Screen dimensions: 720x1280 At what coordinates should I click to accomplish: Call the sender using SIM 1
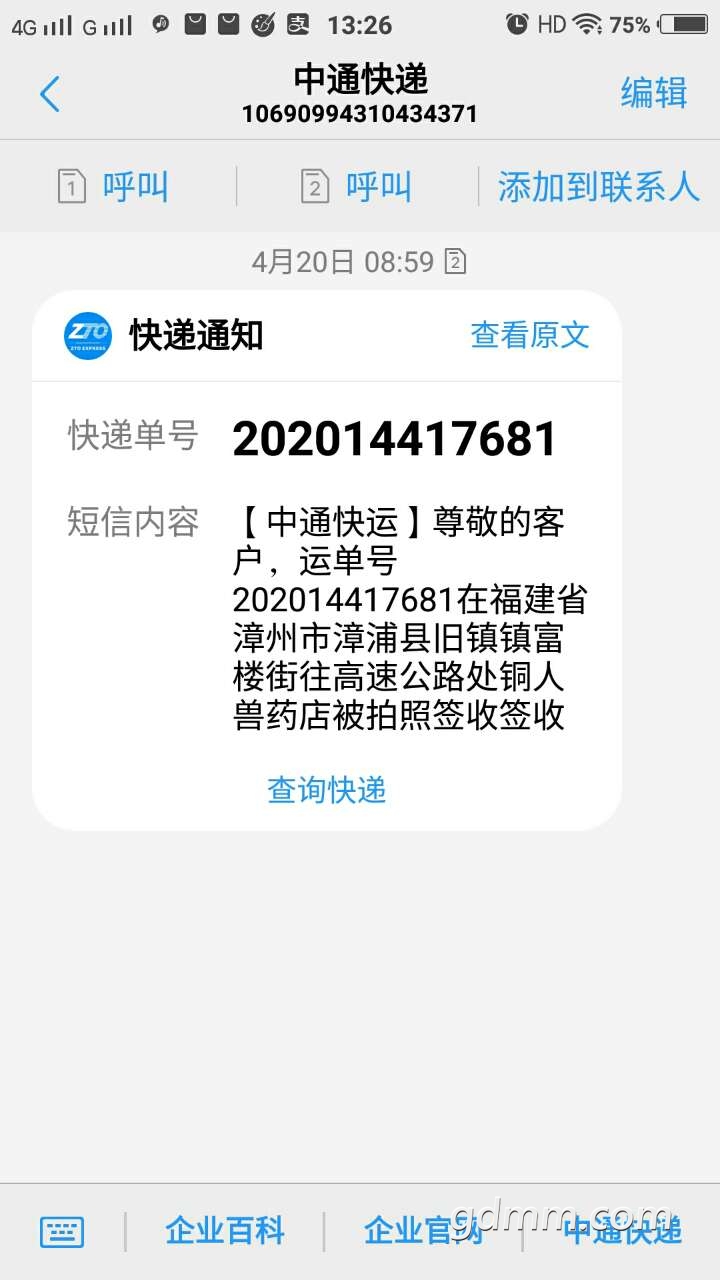113,187
